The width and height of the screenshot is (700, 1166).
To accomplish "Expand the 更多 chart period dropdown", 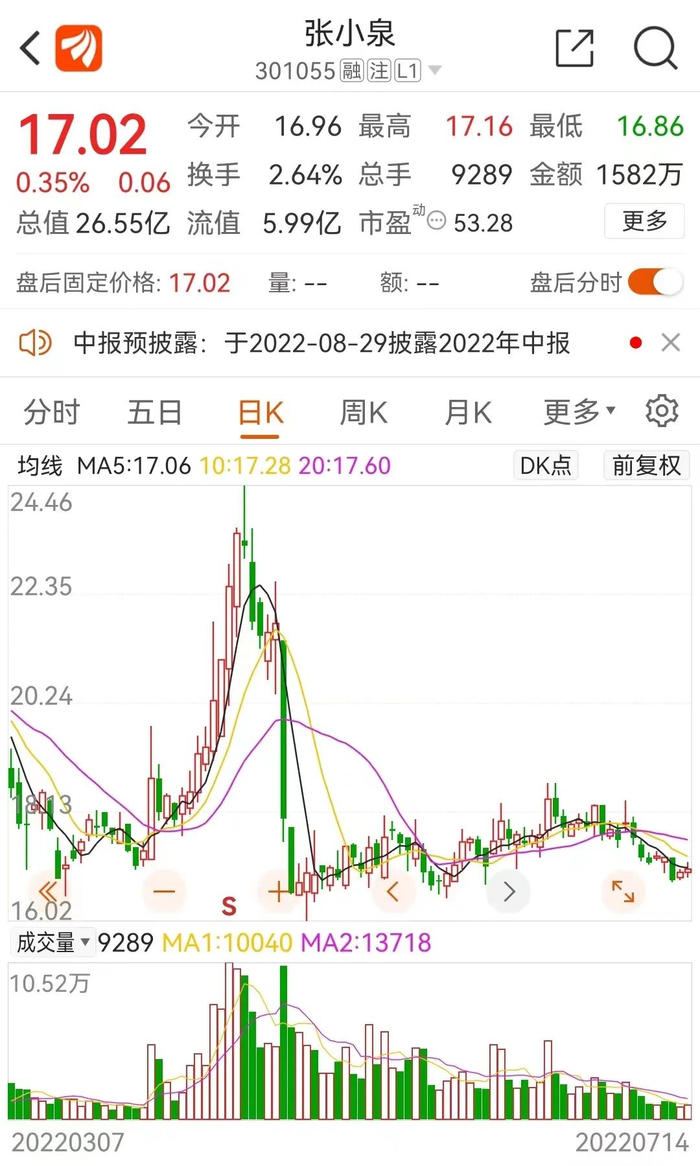I will tap(579, 412).
